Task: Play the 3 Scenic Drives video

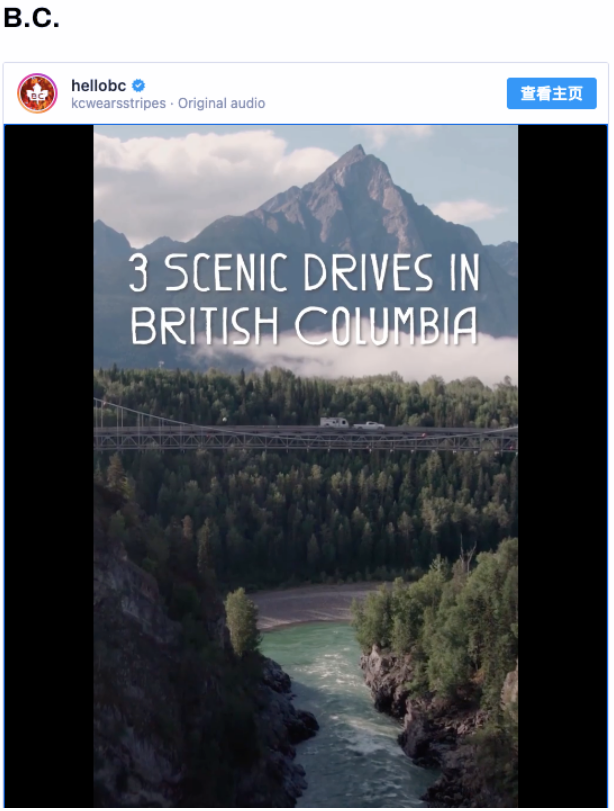Action: pos(306,465)
